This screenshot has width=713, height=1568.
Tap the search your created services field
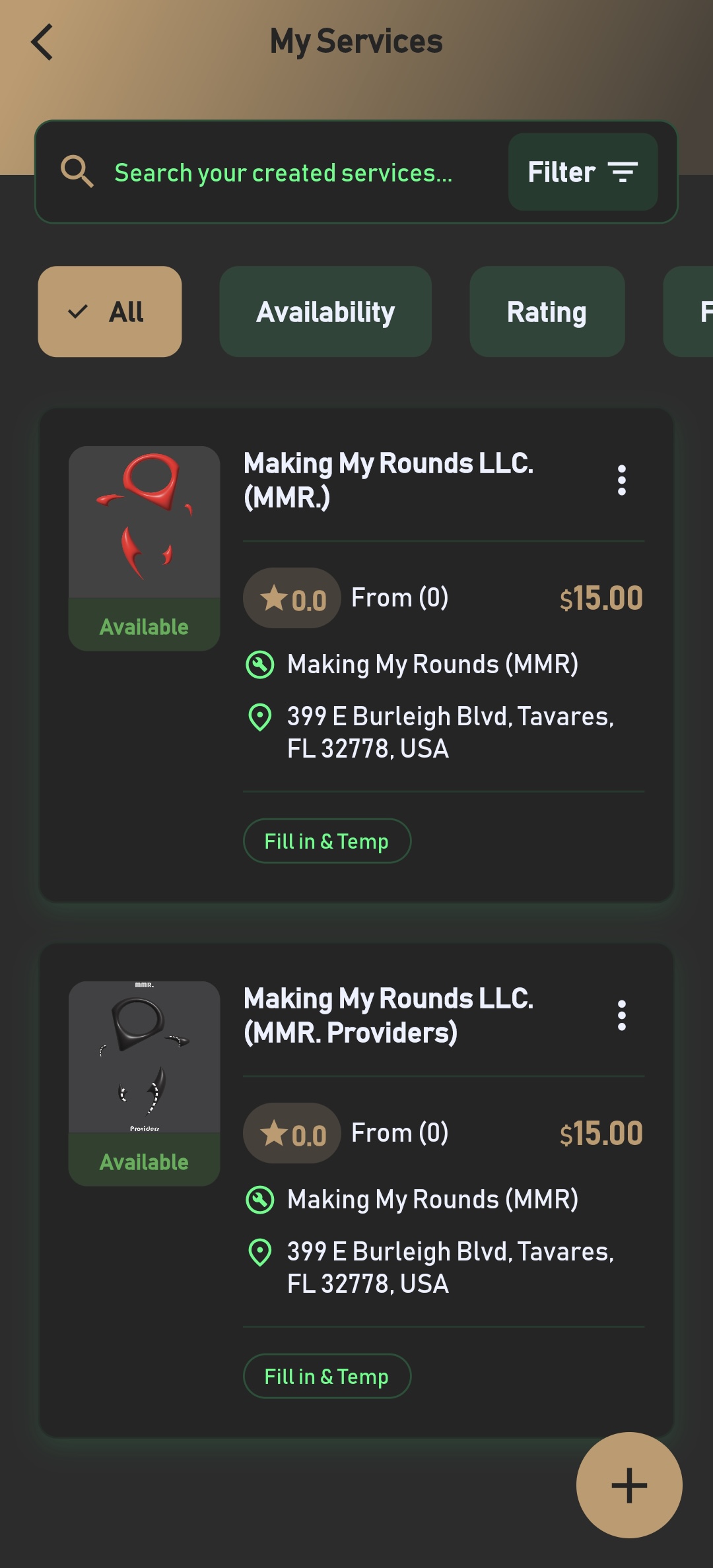click(x=284, y=173)
